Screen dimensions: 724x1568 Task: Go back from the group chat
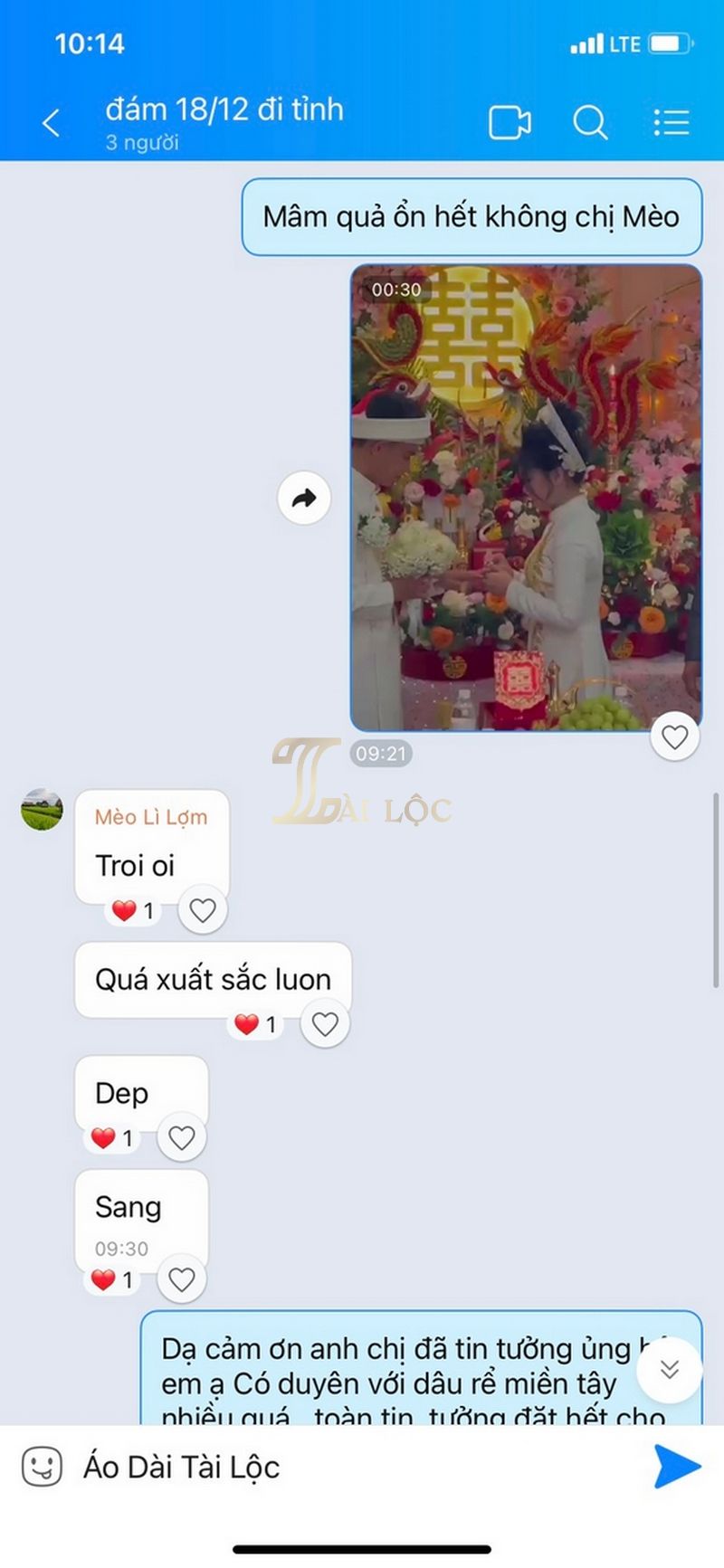point(52,122)
